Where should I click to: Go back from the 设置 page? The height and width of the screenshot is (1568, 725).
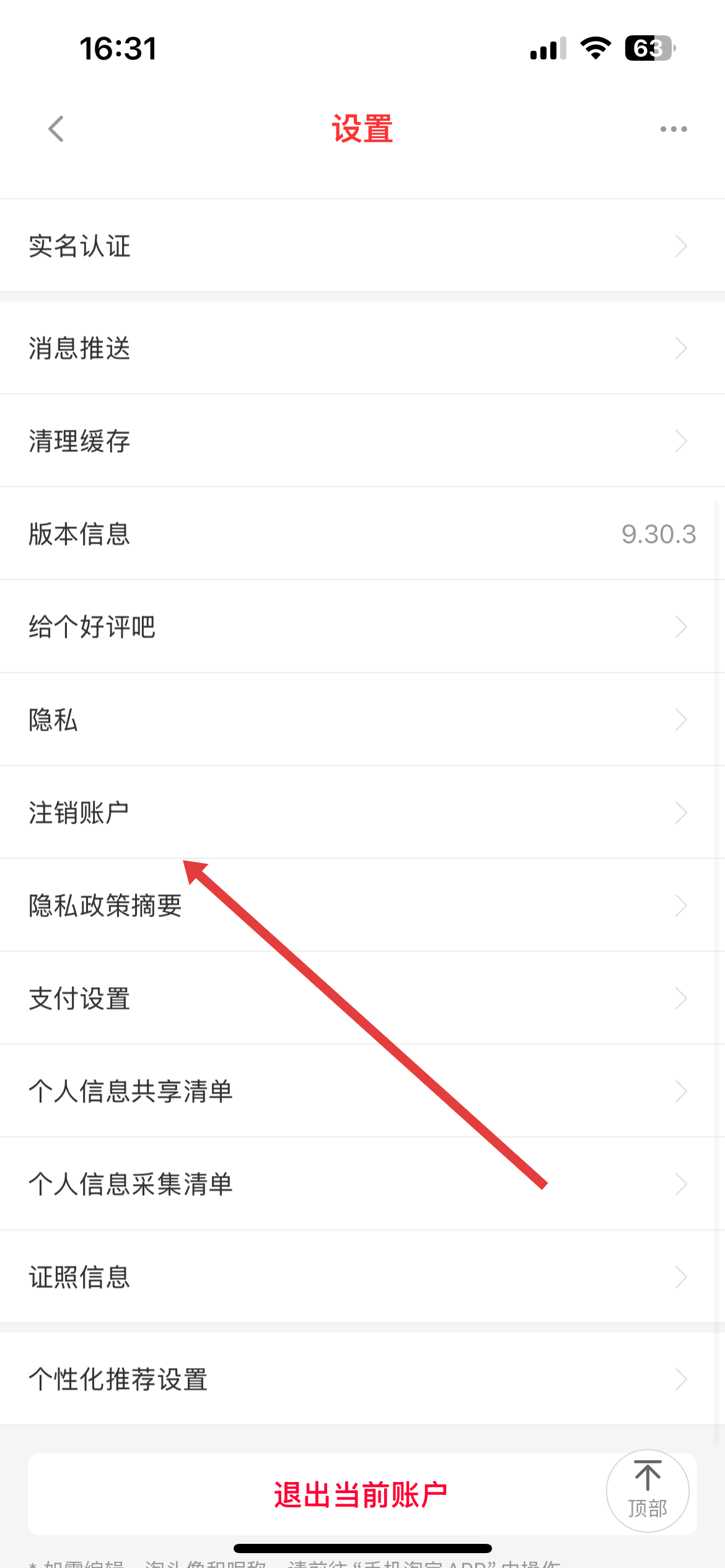tap(56, 129)
